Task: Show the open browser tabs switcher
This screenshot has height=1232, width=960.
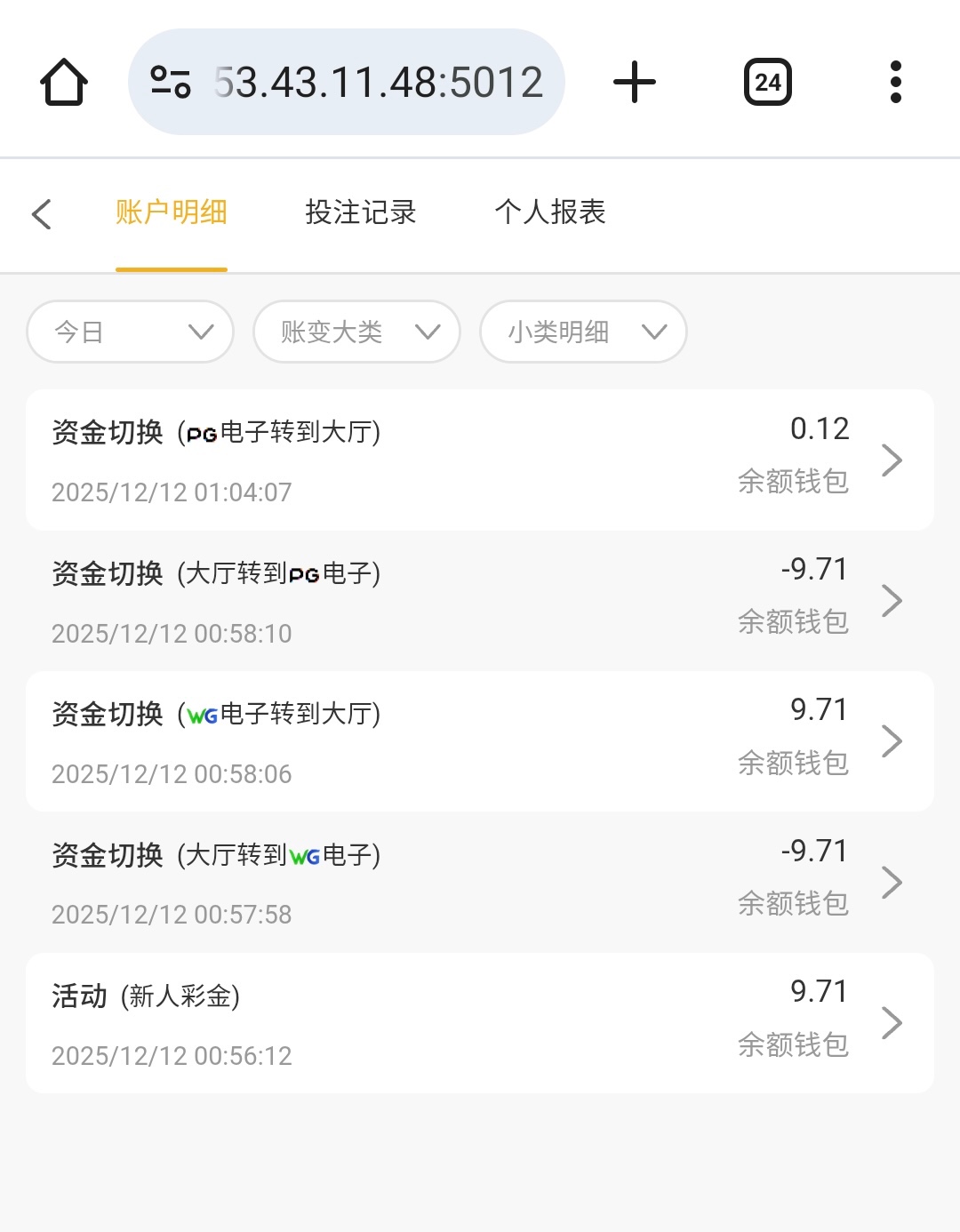Action: click(768, 83)
